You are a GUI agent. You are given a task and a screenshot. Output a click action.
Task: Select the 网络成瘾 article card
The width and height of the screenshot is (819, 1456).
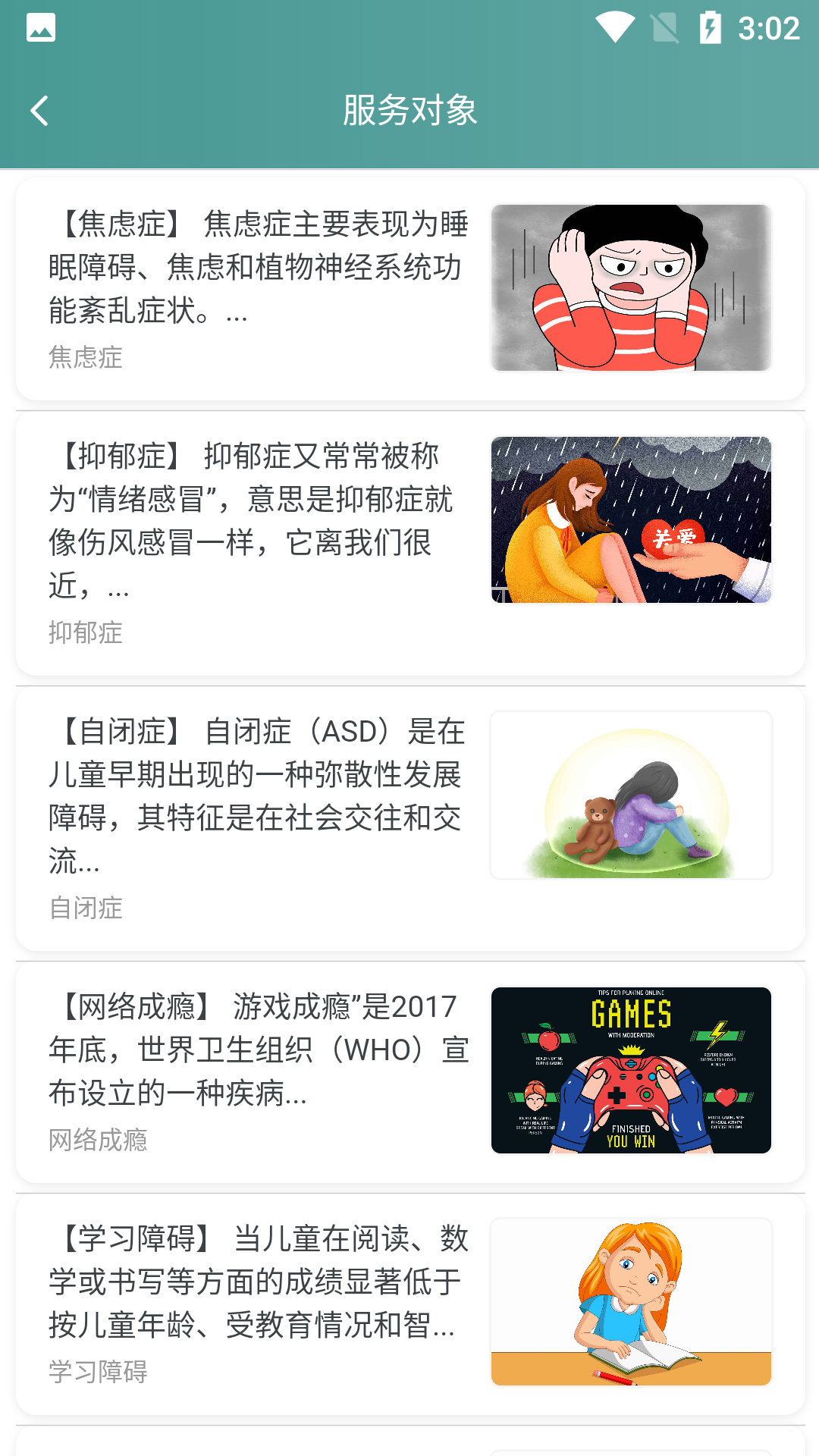point(409,1072)
